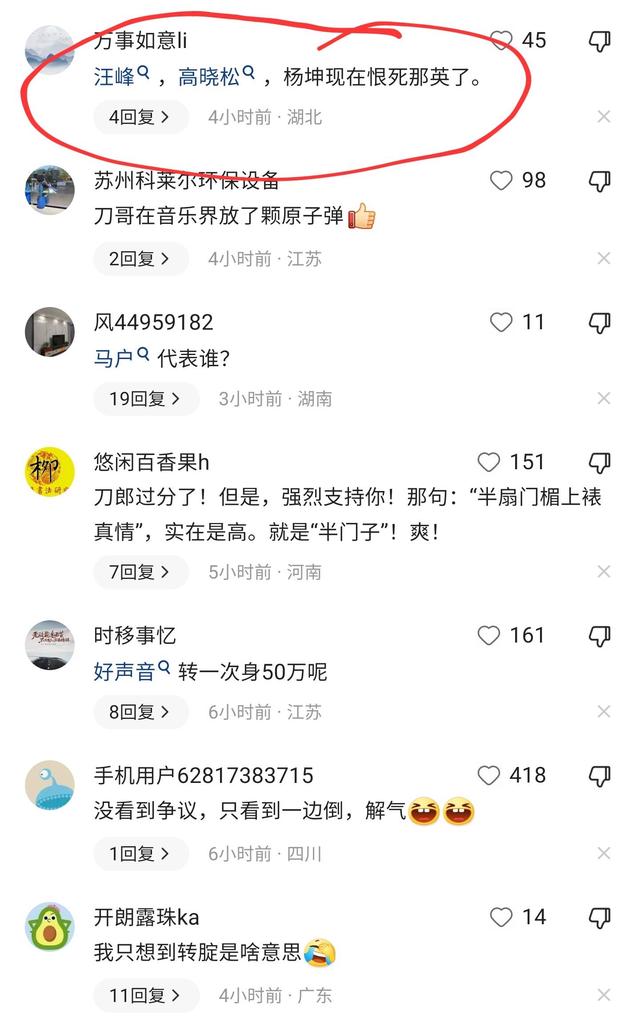Like 悠闲百香果h's comment
The height and width of the screenshot is (1034, 640).
point(489,462)
